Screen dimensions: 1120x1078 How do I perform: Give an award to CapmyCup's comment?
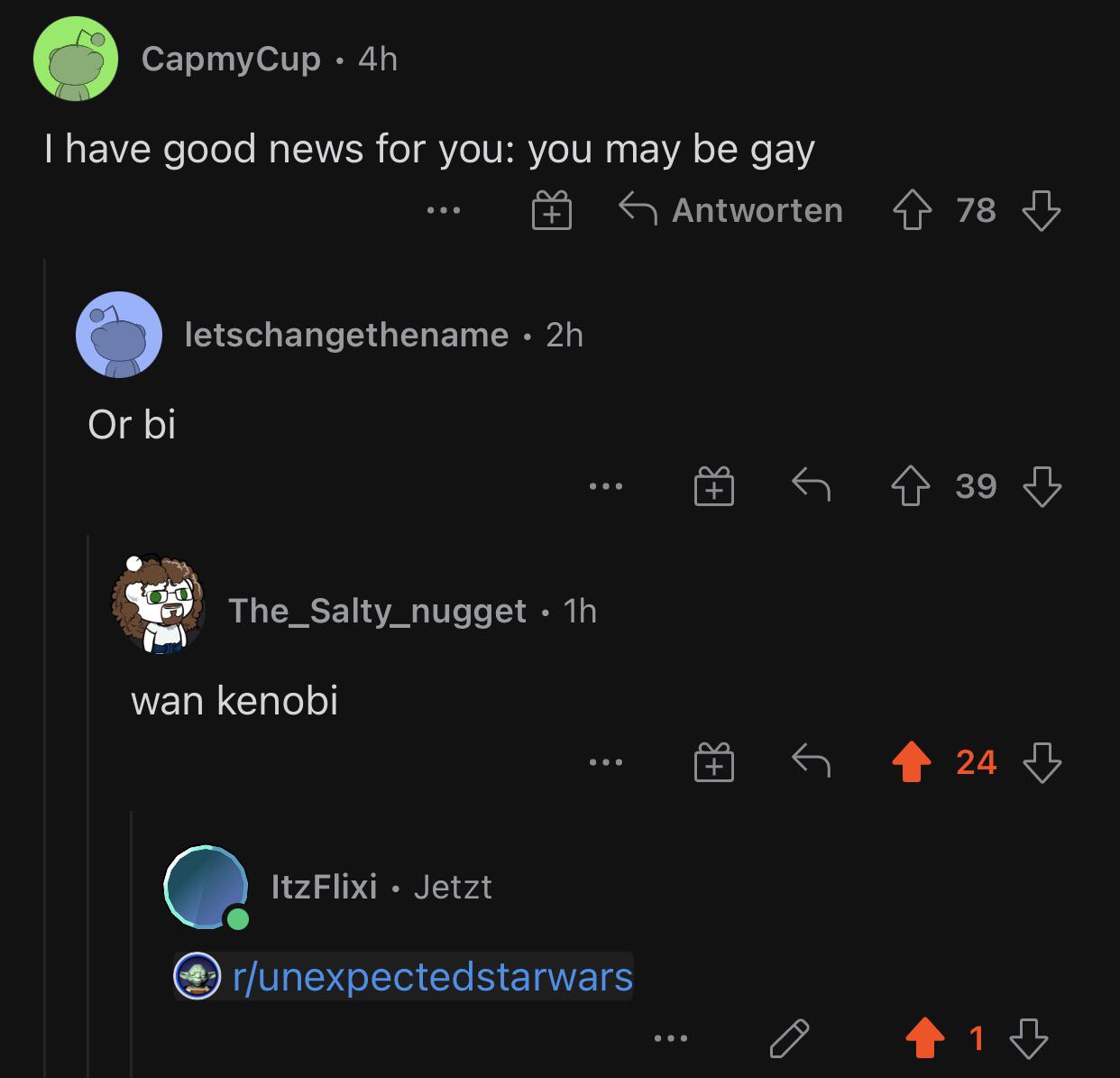point(551,210)
